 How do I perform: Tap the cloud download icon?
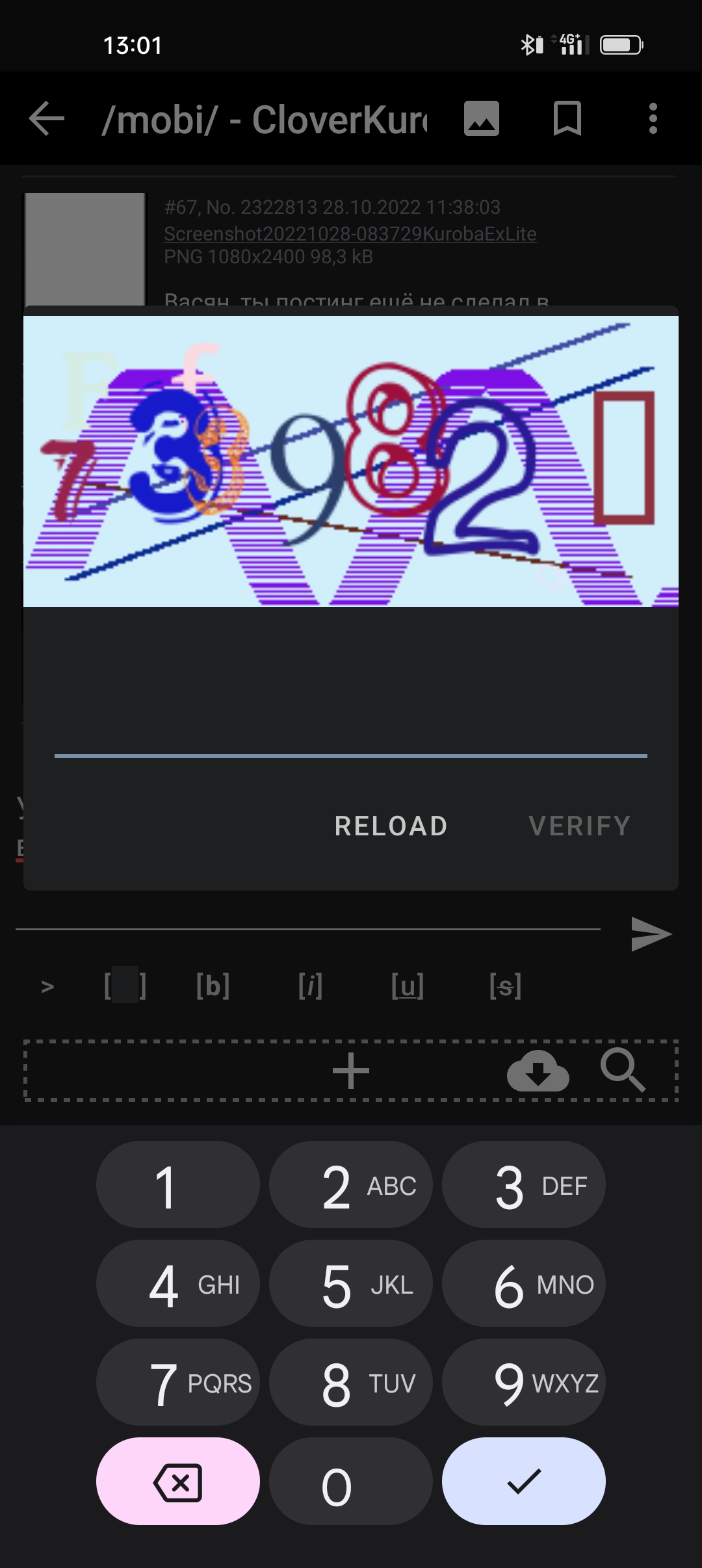(538, 1071)
